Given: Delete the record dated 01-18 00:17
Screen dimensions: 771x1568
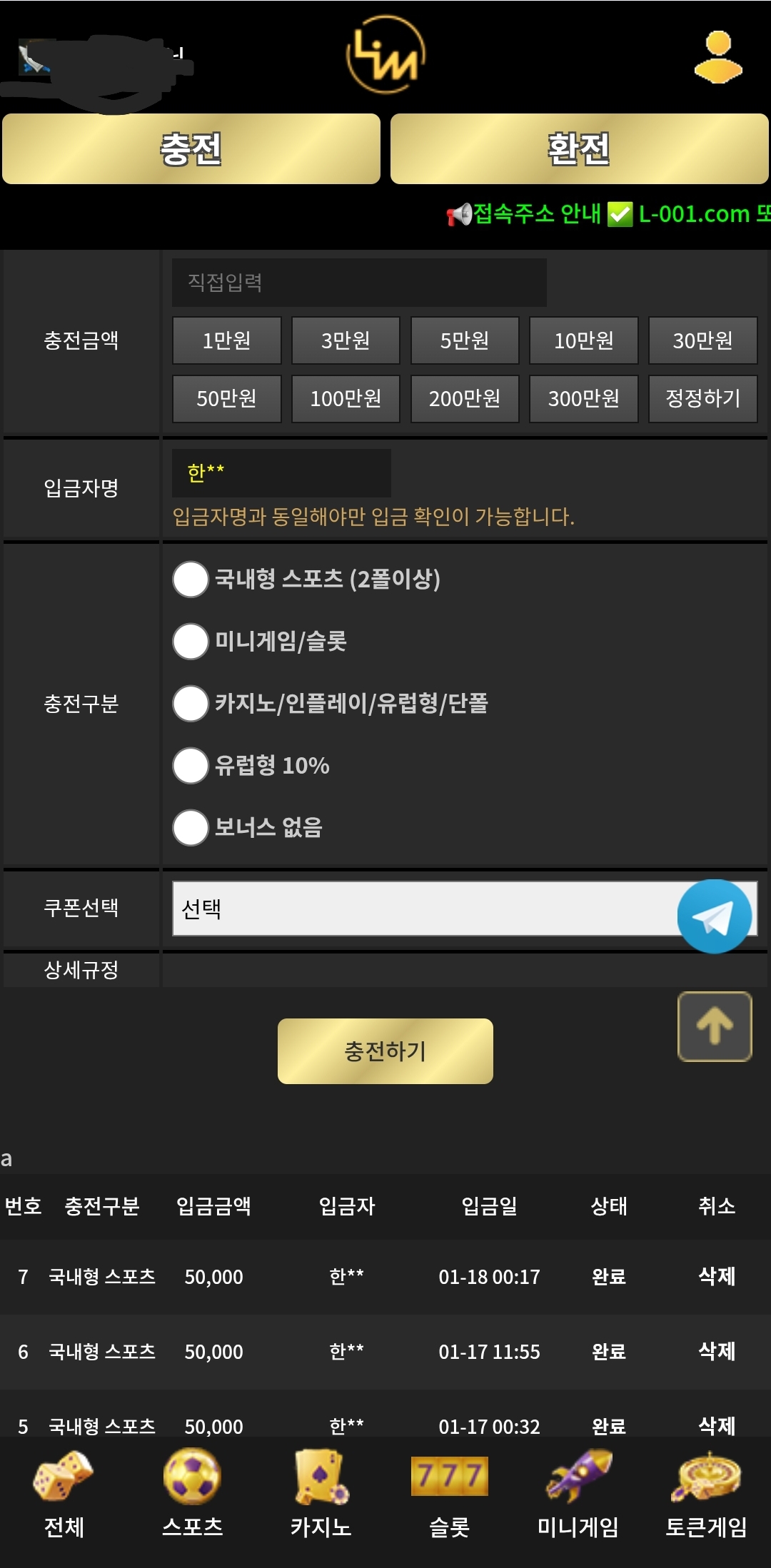Looking at the screenshot, I should [x=716, y=1276].
